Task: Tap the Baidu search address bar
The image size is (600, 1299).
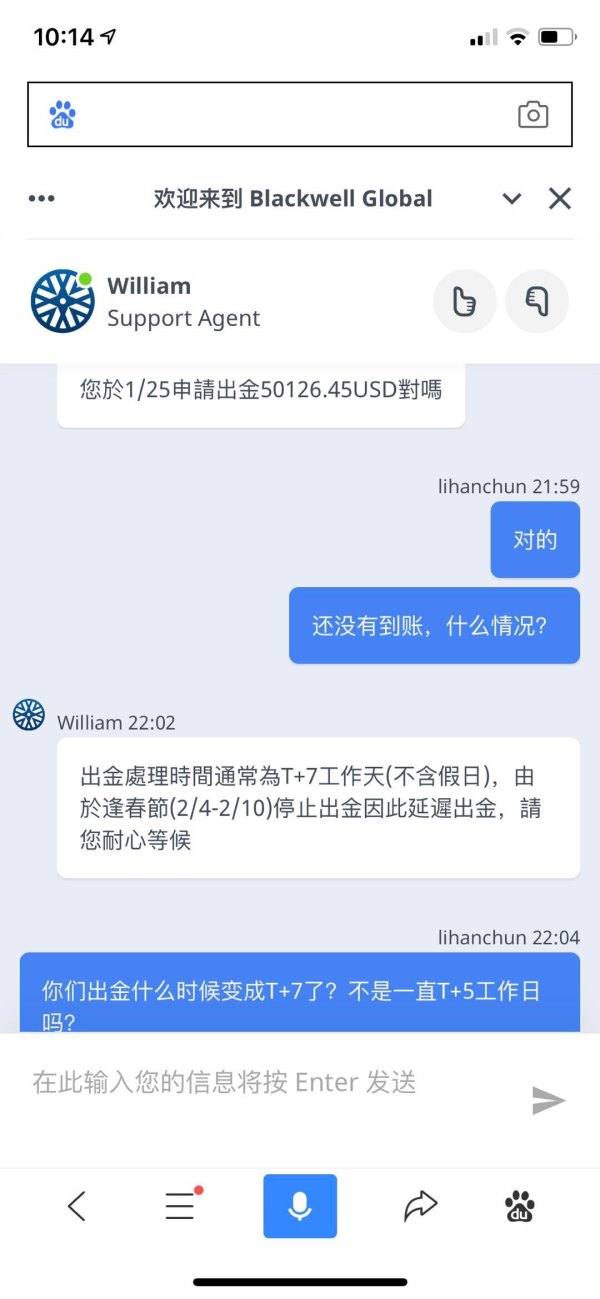Action: coord(290,114)
